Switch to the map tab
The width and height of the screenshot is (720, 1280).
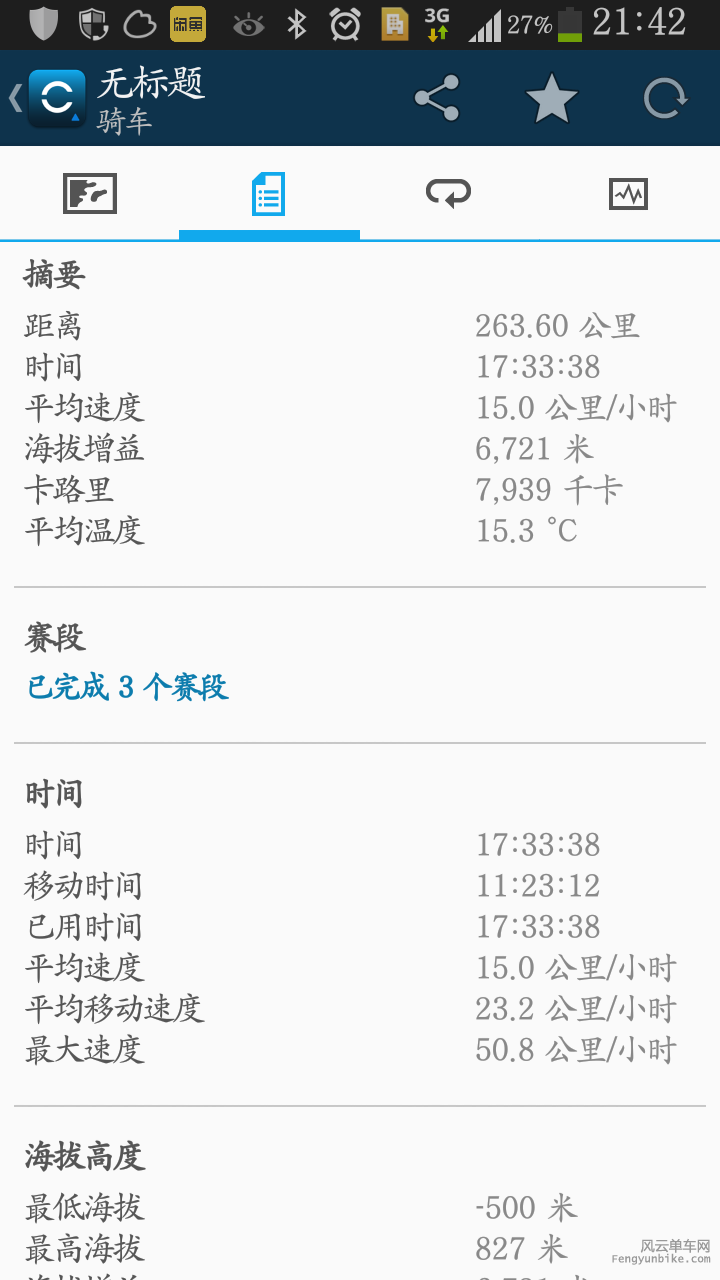(x=90, y=193)
